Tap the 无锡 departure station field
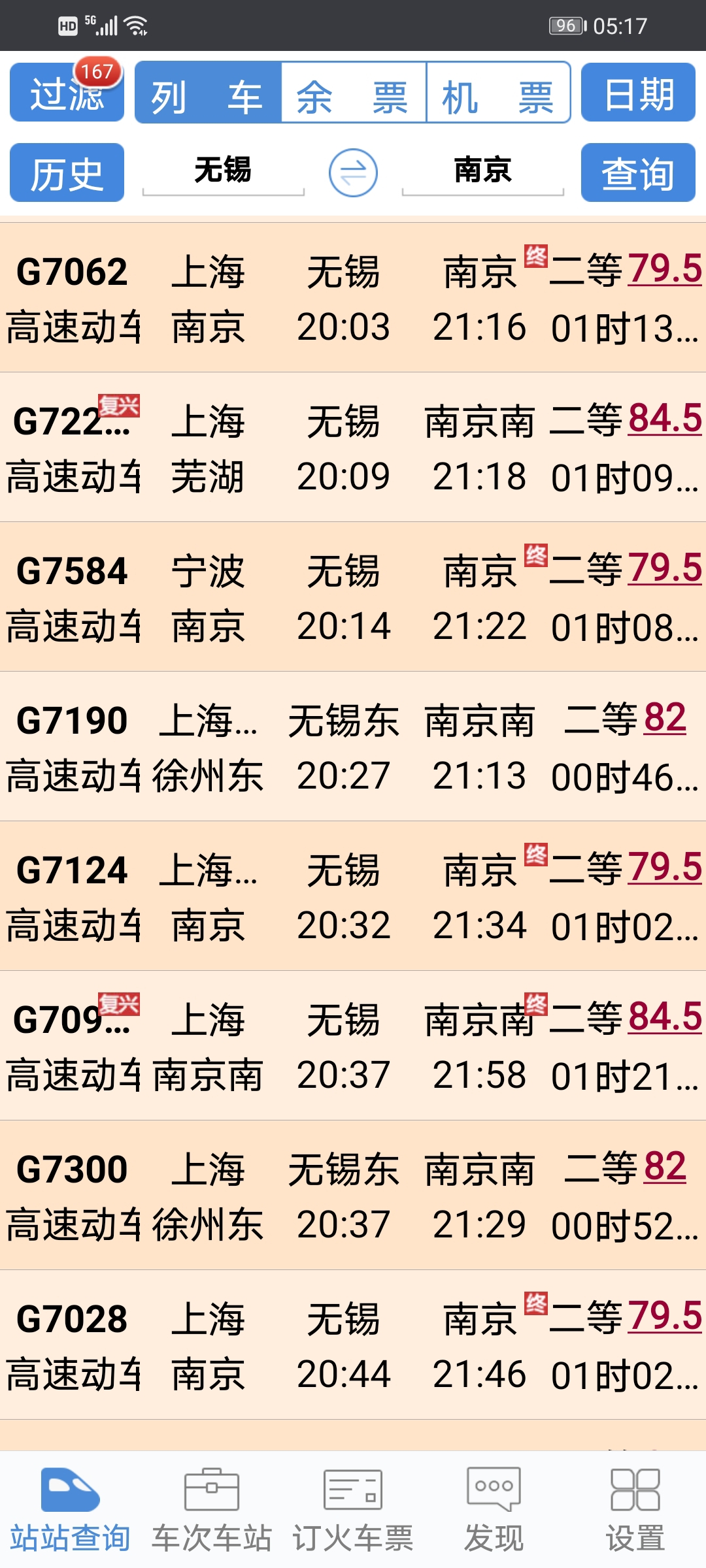Viewport: 706px width, 1568px height. [223, 171]
